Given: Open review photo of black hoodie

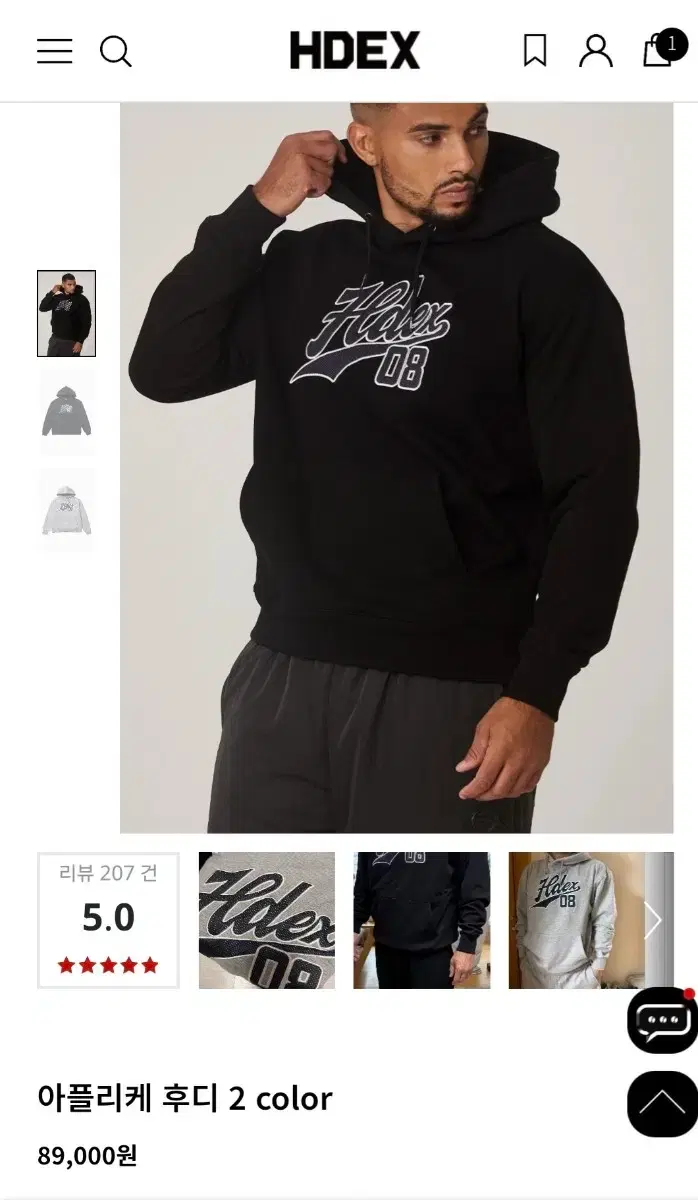Looking at the screenshot, I should click(422, 920).
